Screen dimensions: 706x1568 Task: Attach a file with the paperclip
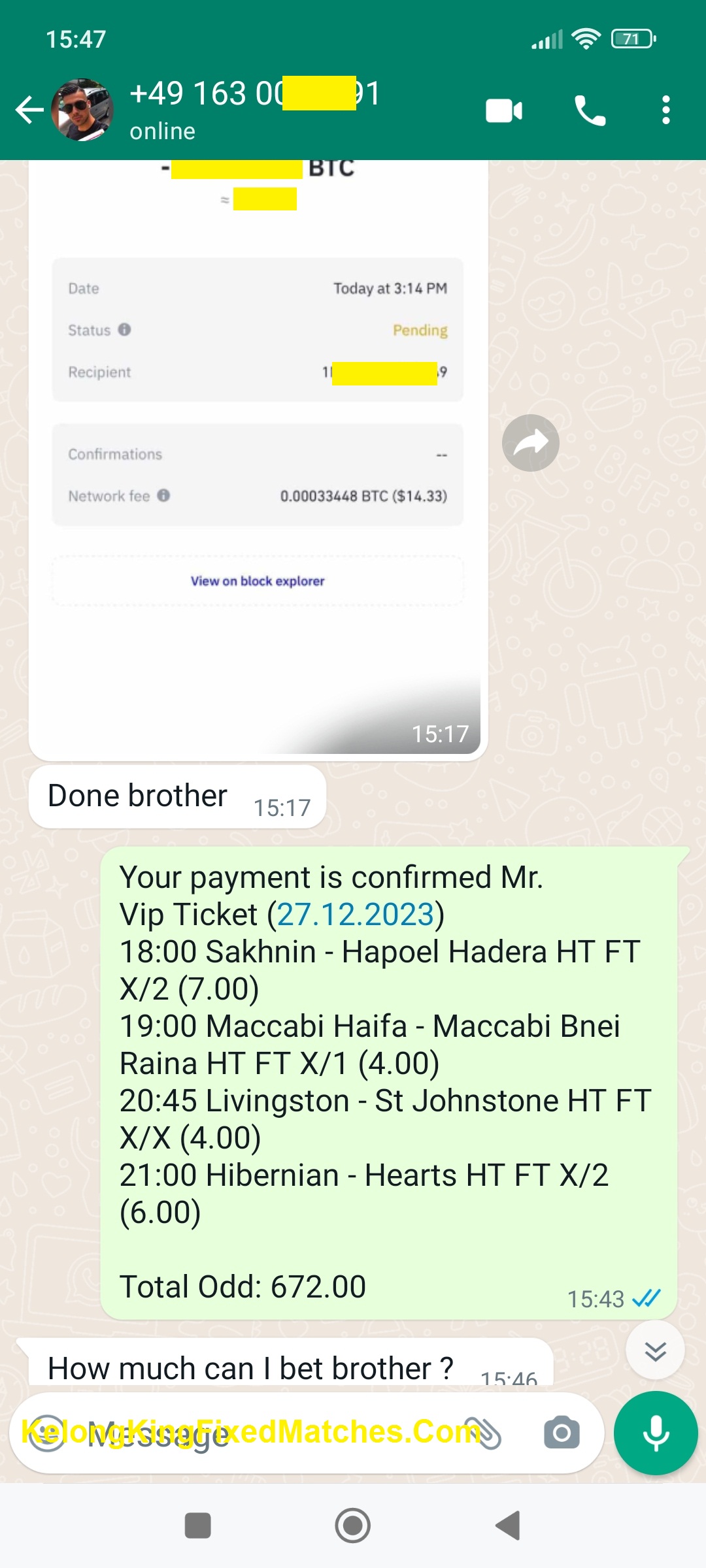(484, 1433)
